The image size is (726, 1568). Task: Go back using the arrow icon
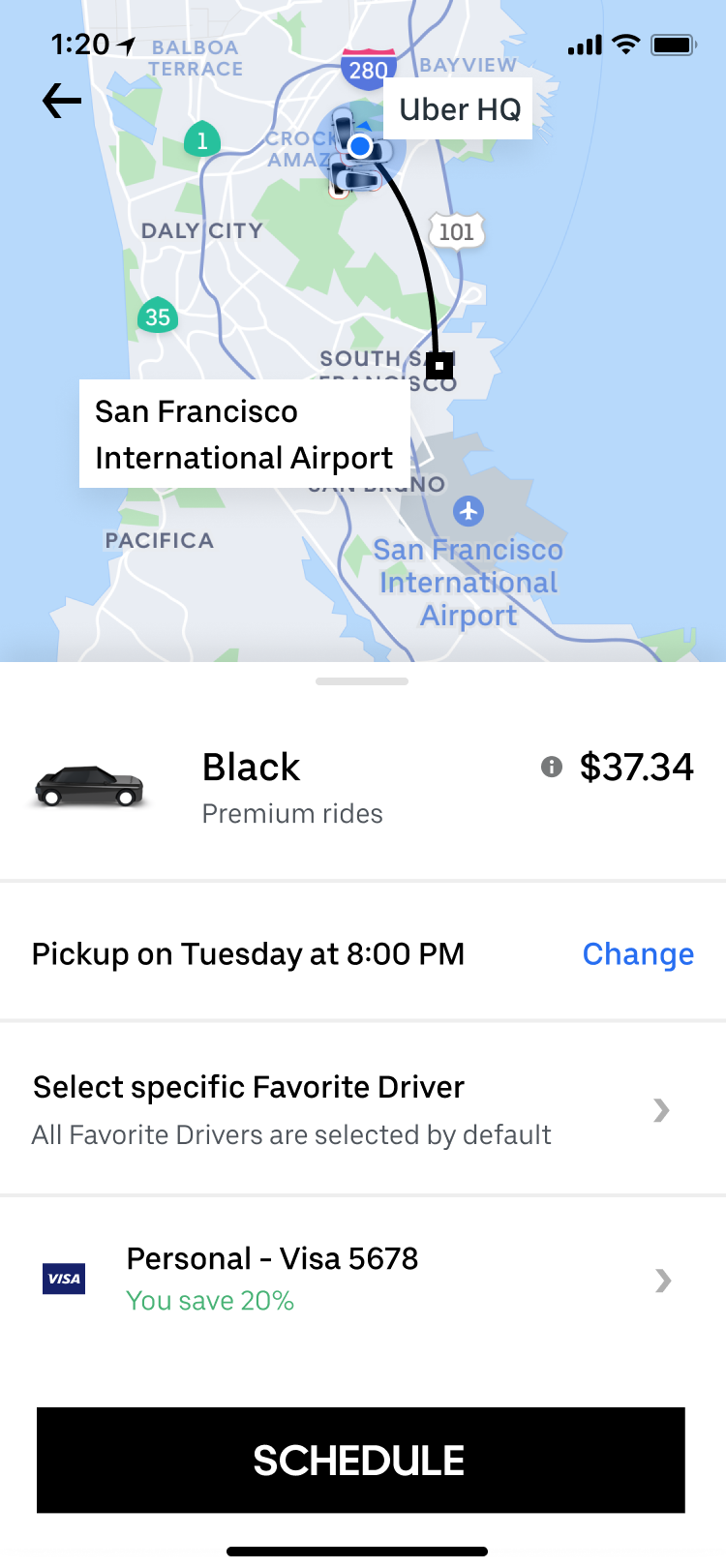pyautogui.click(x=62, y=101)
